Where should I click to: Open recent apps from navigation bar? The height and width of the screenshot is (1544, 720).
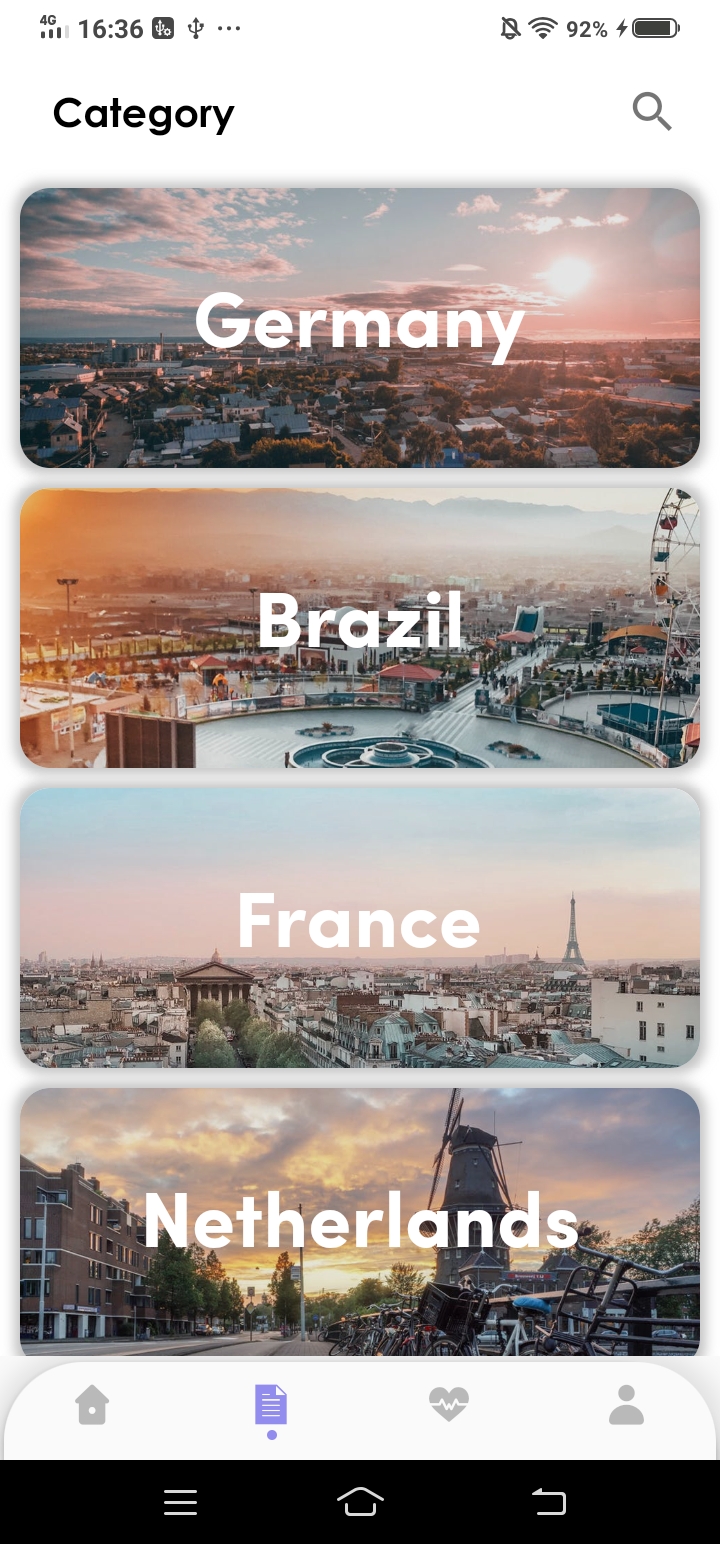tap(181, 1501)
